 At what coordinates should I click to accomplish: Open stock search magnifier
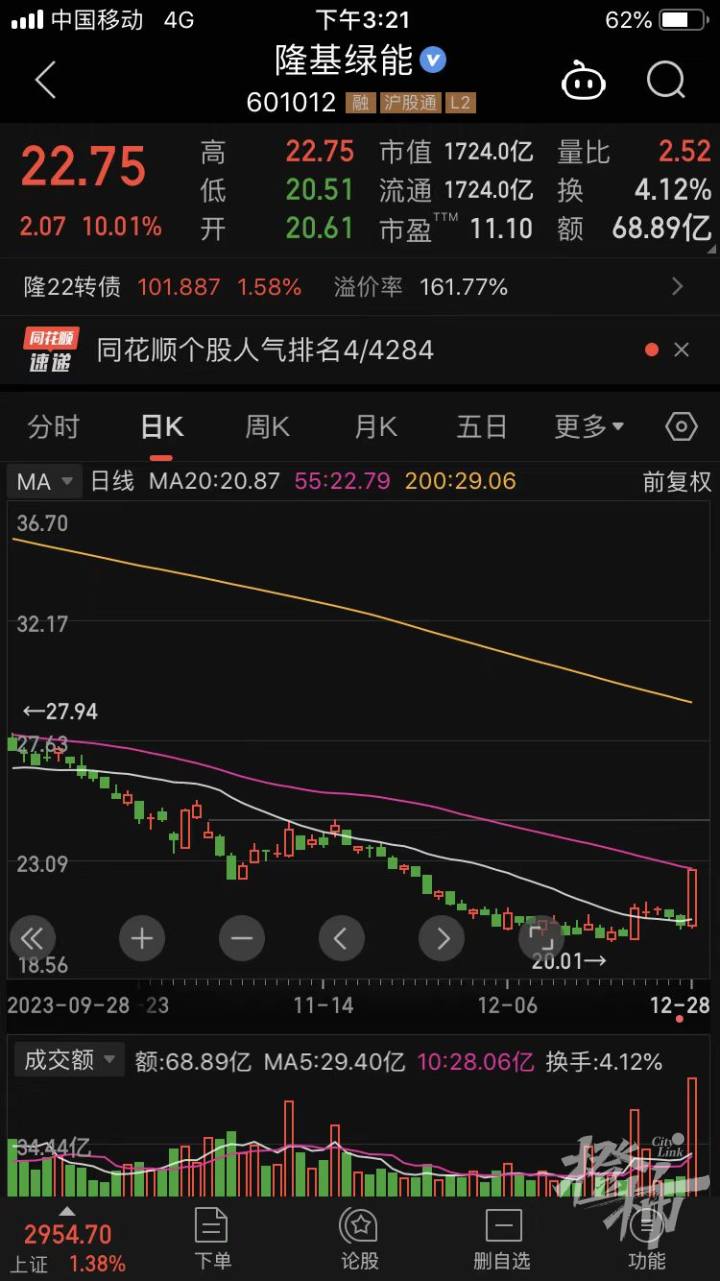pos(665,80)
